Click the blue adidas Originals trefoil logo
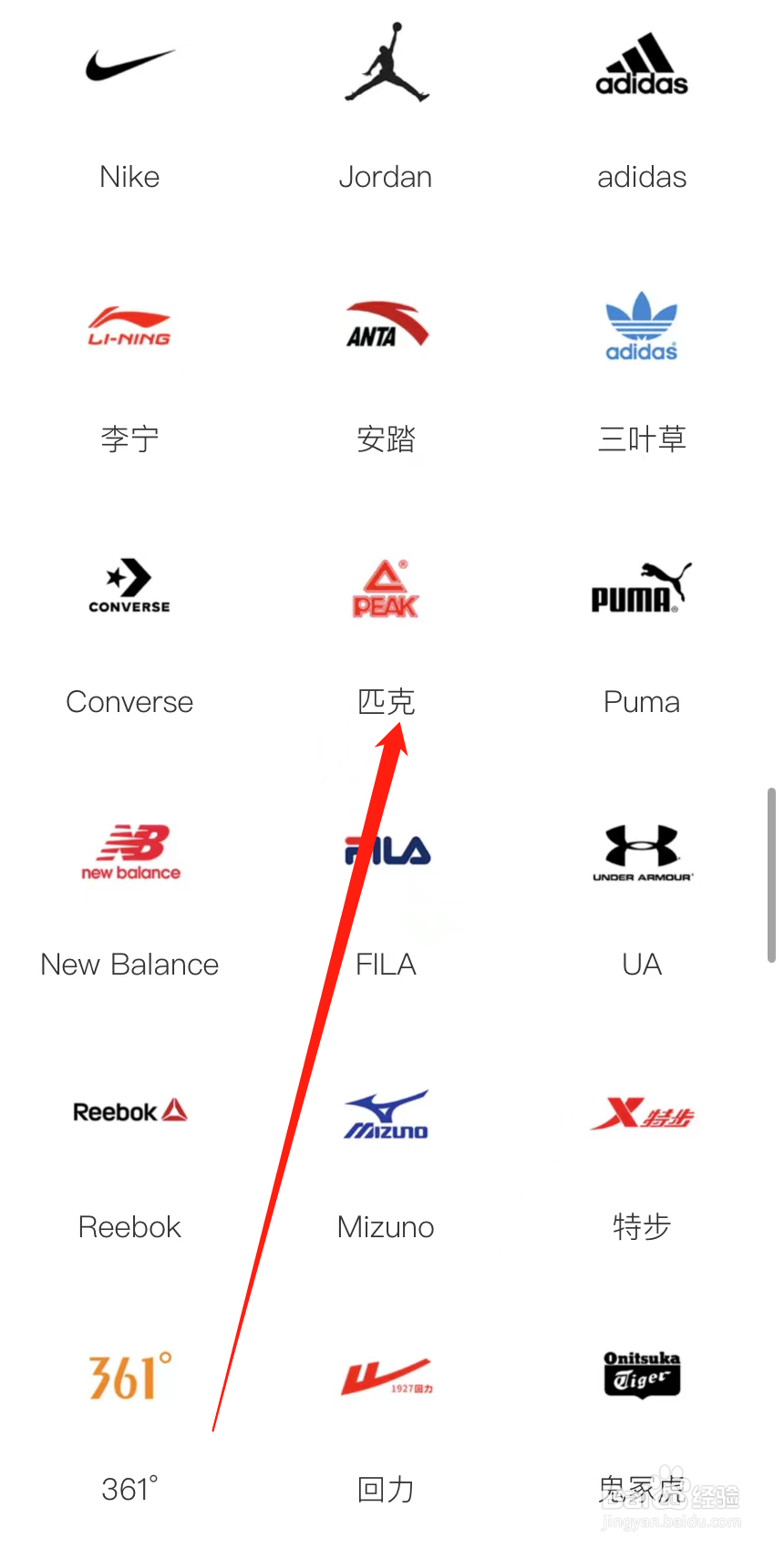Screen dimensions: 784x1549 click(642, 325)
